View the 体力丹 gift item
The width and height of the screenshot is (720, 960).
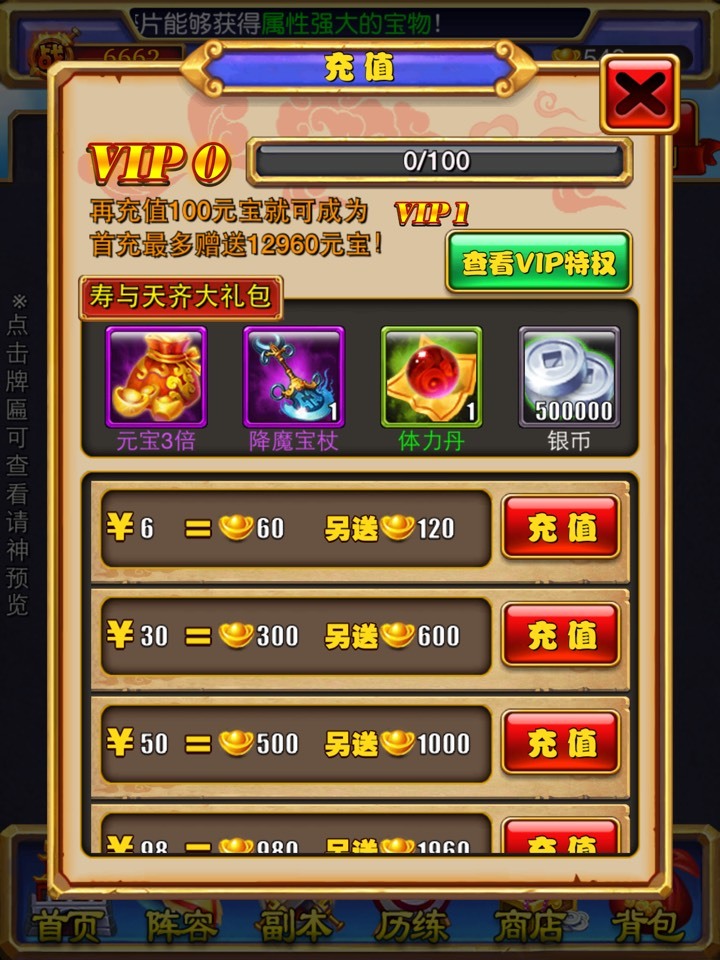[431, 377]
